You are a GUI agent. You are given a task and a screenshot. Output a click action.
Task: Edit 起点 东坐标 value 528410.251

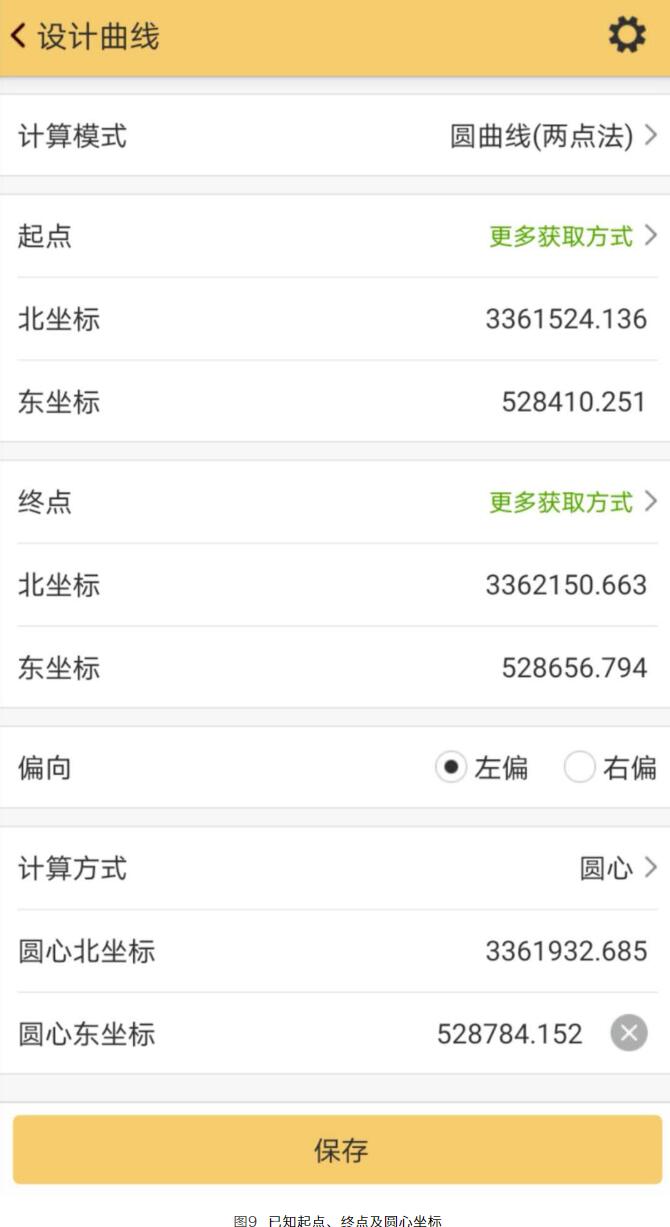tap(574, 402)
